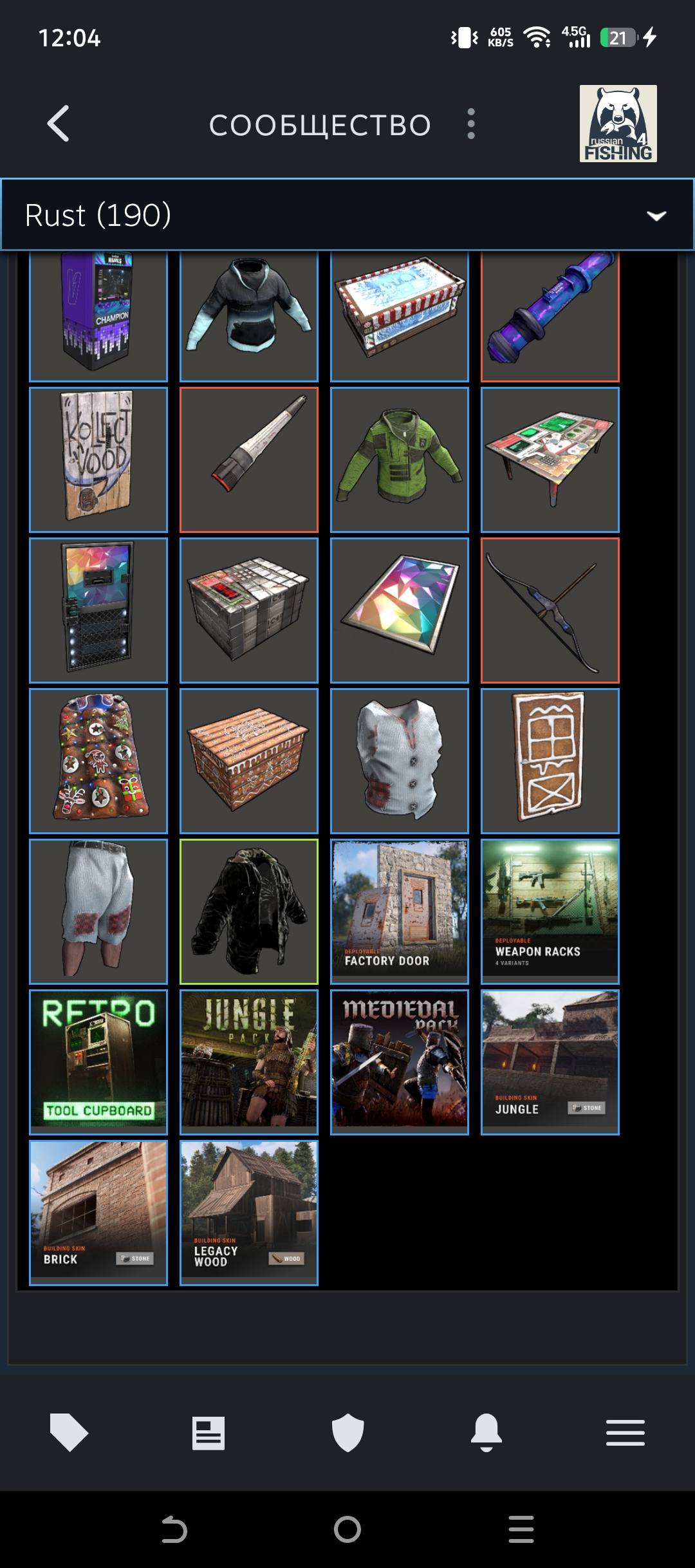Expand the Rust (190) game dropdown
This screenshot has width=695, height=1568.
pyautogui.click(x=347, y=215)
